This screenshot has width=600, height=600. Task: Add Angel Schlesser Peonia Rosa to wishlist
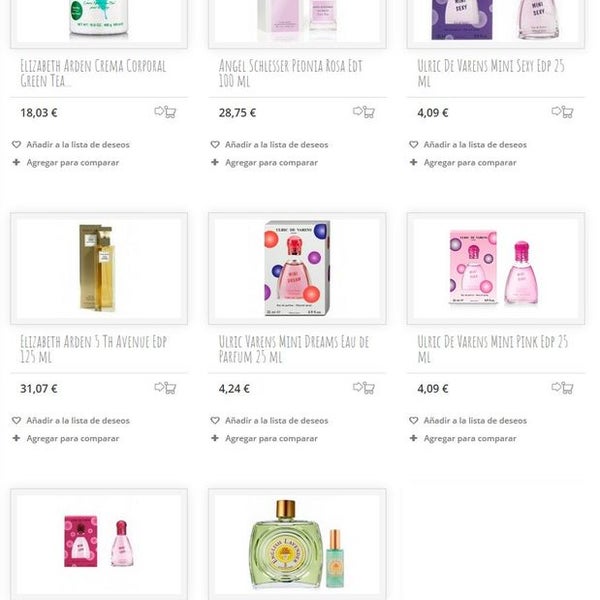(x=275, y=145)
